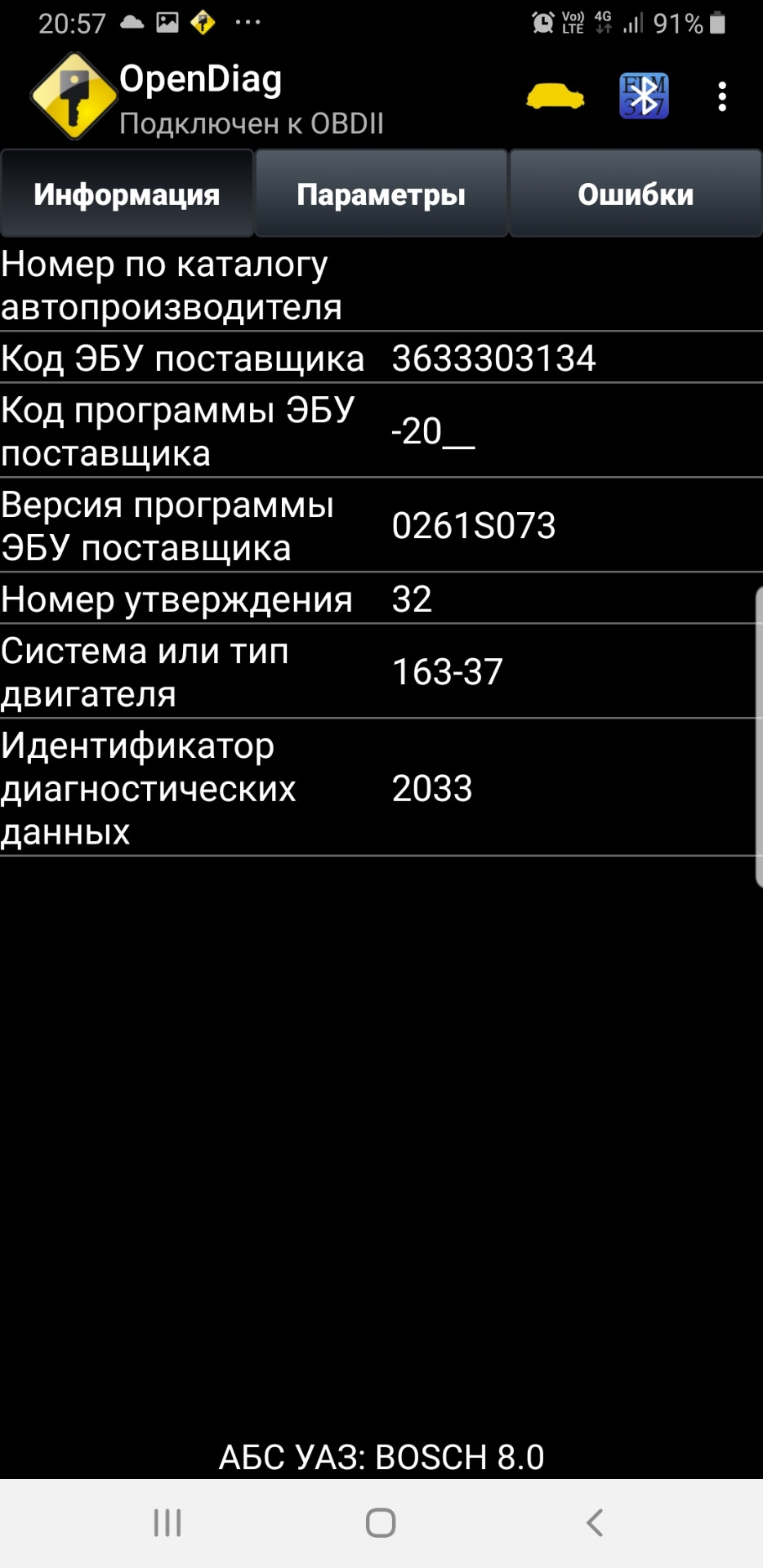Tap the yellow car icon

coord(556,96)
